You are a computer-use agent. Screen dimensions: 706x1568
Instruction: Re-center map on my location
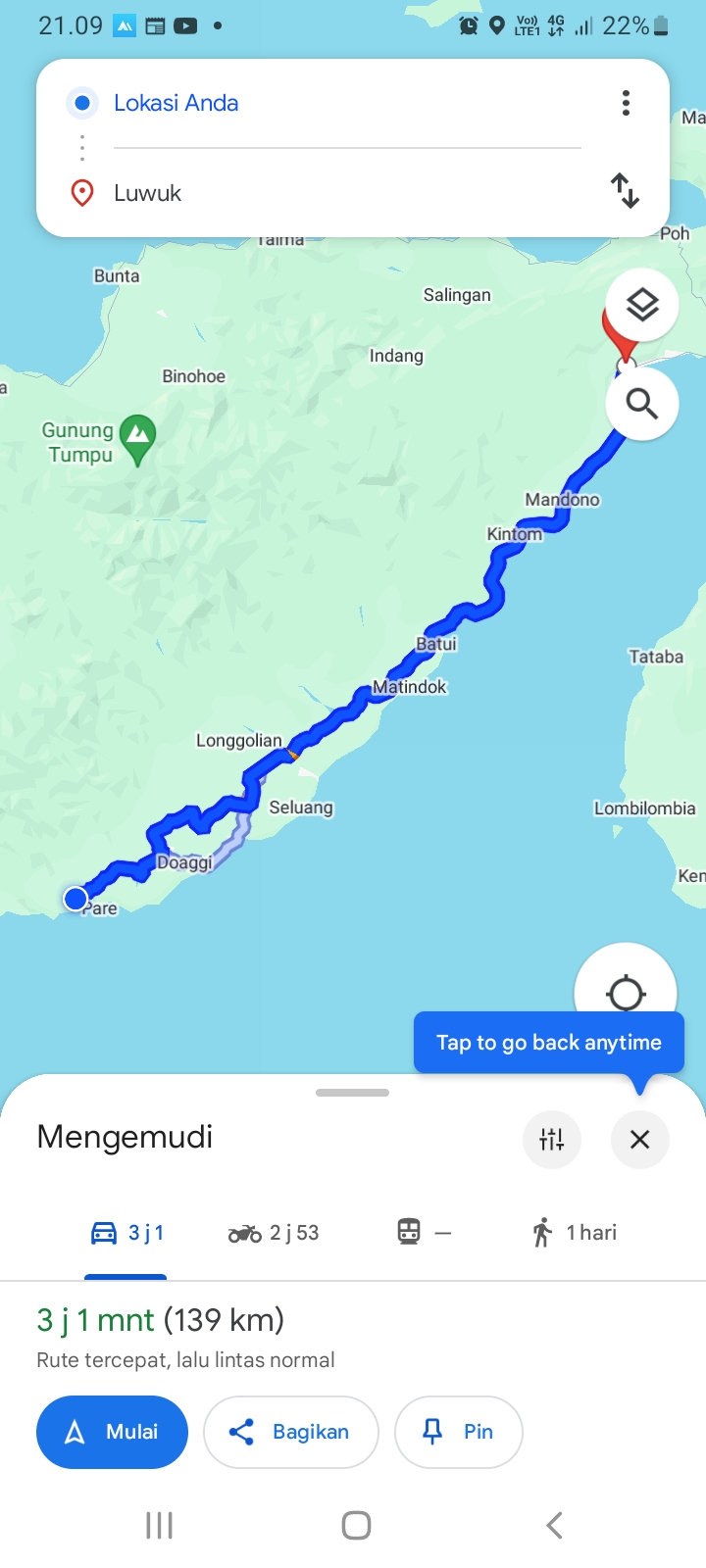pos(626,992)
